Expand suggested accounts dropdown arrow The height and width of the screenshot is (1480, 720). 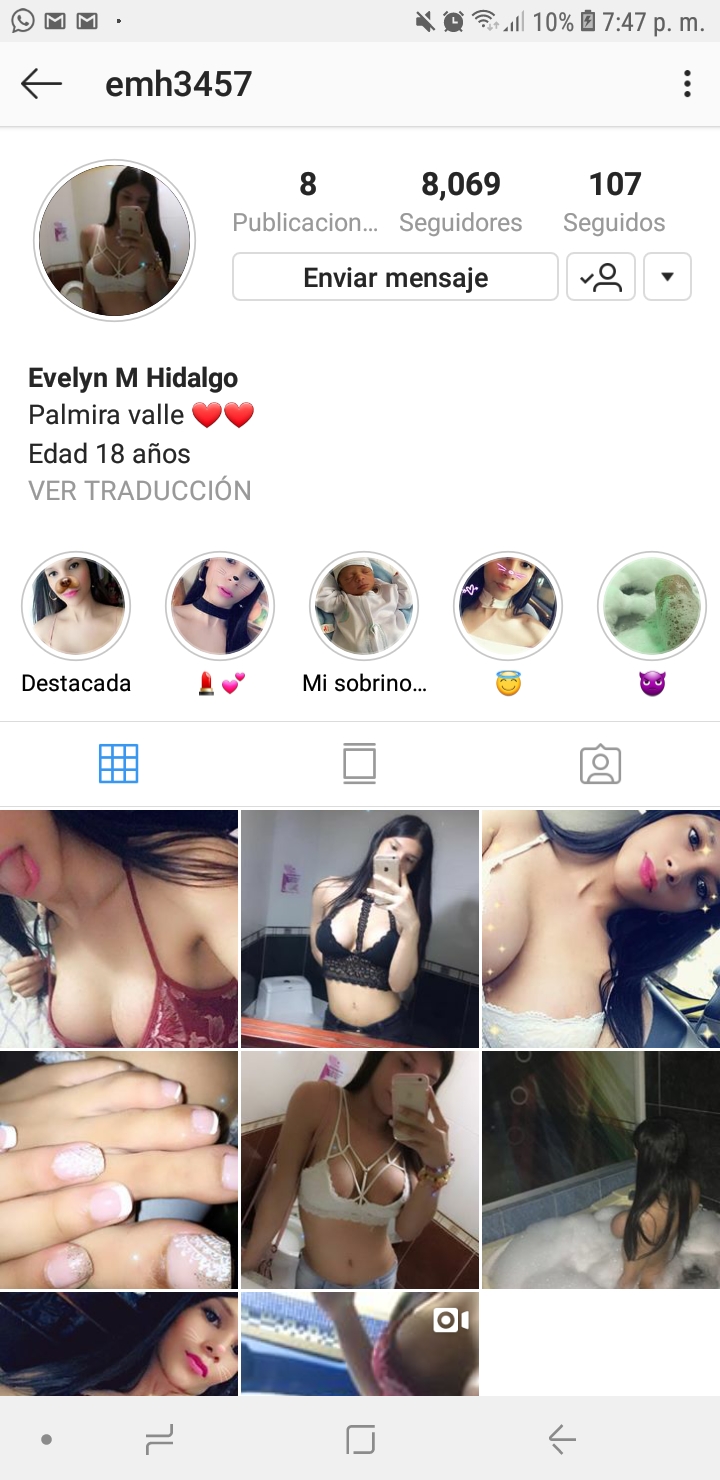point(667,277)
